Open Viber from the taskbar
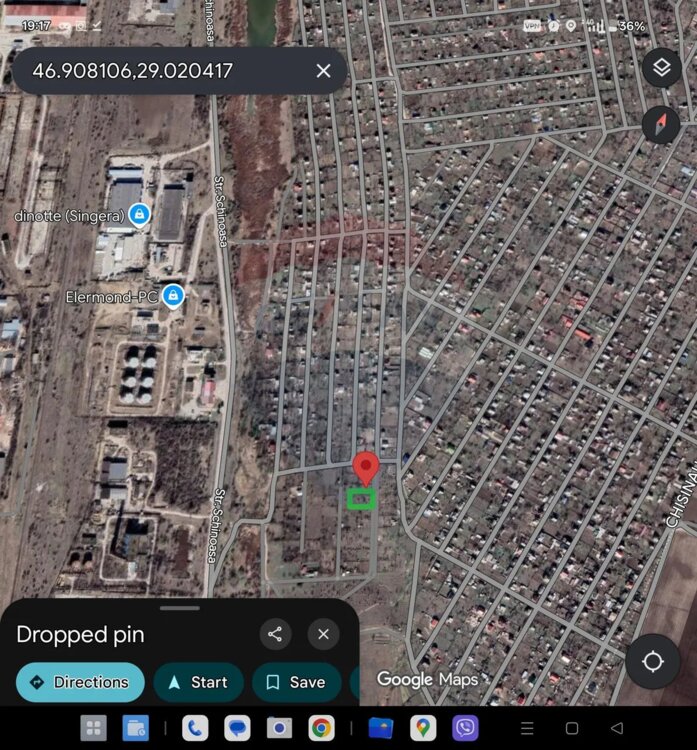The image size is (697, 750). pyautogui.click(x=465, y=728)
